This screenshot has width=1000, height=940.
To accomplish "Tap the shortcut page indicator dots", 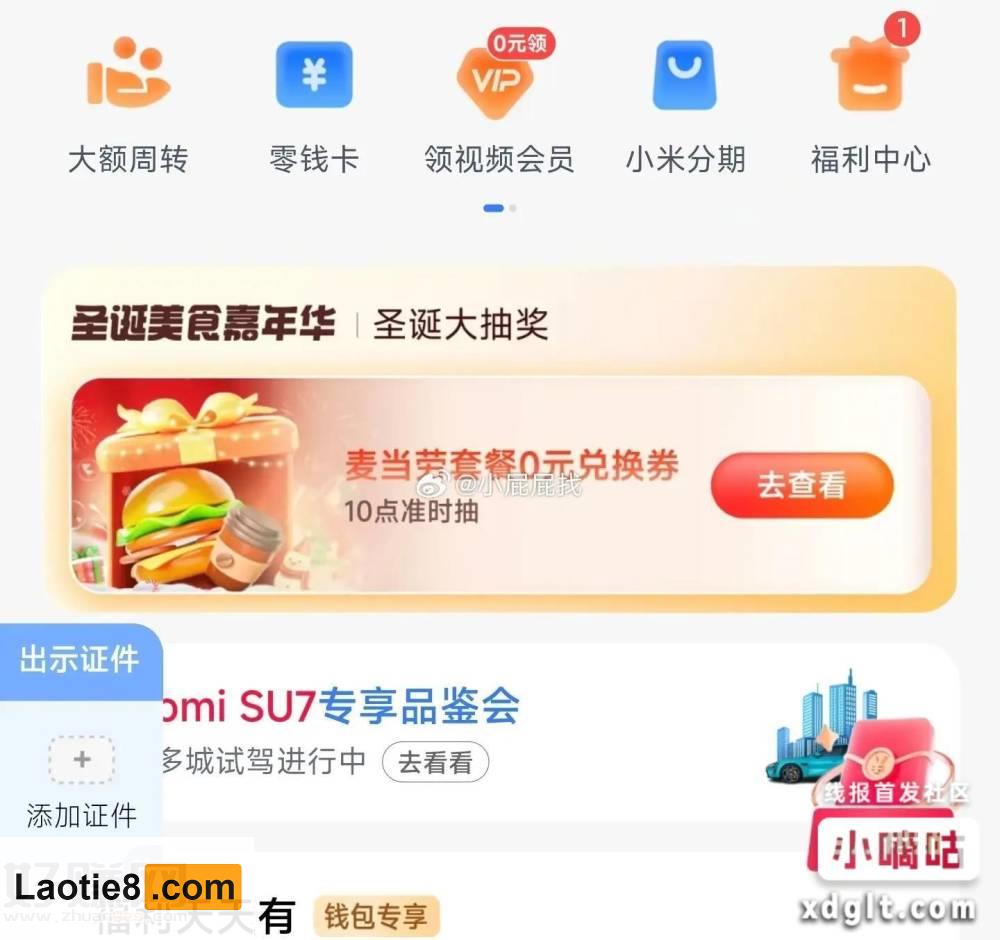I will click(499, 208).
